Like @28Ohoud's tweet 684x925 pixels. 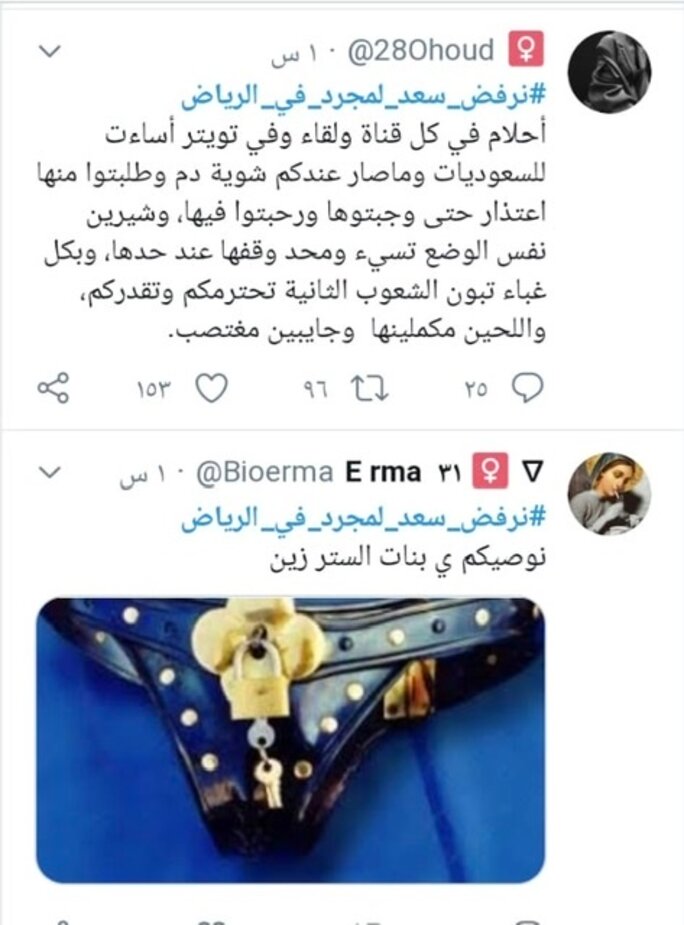point(211,388)
